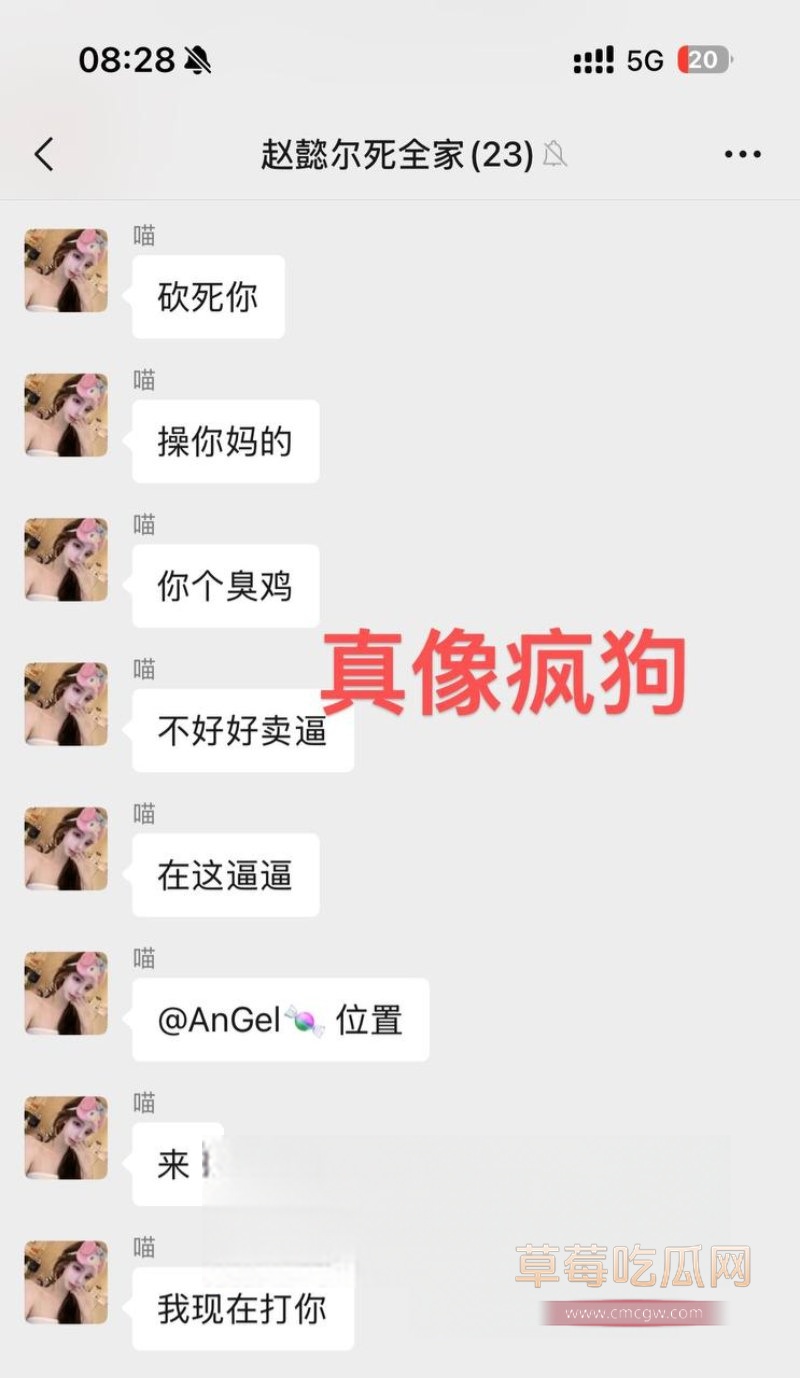Tap the '砍死你' message bubble
Viewport: 800px width, 1378px height.
coord(208,295)
